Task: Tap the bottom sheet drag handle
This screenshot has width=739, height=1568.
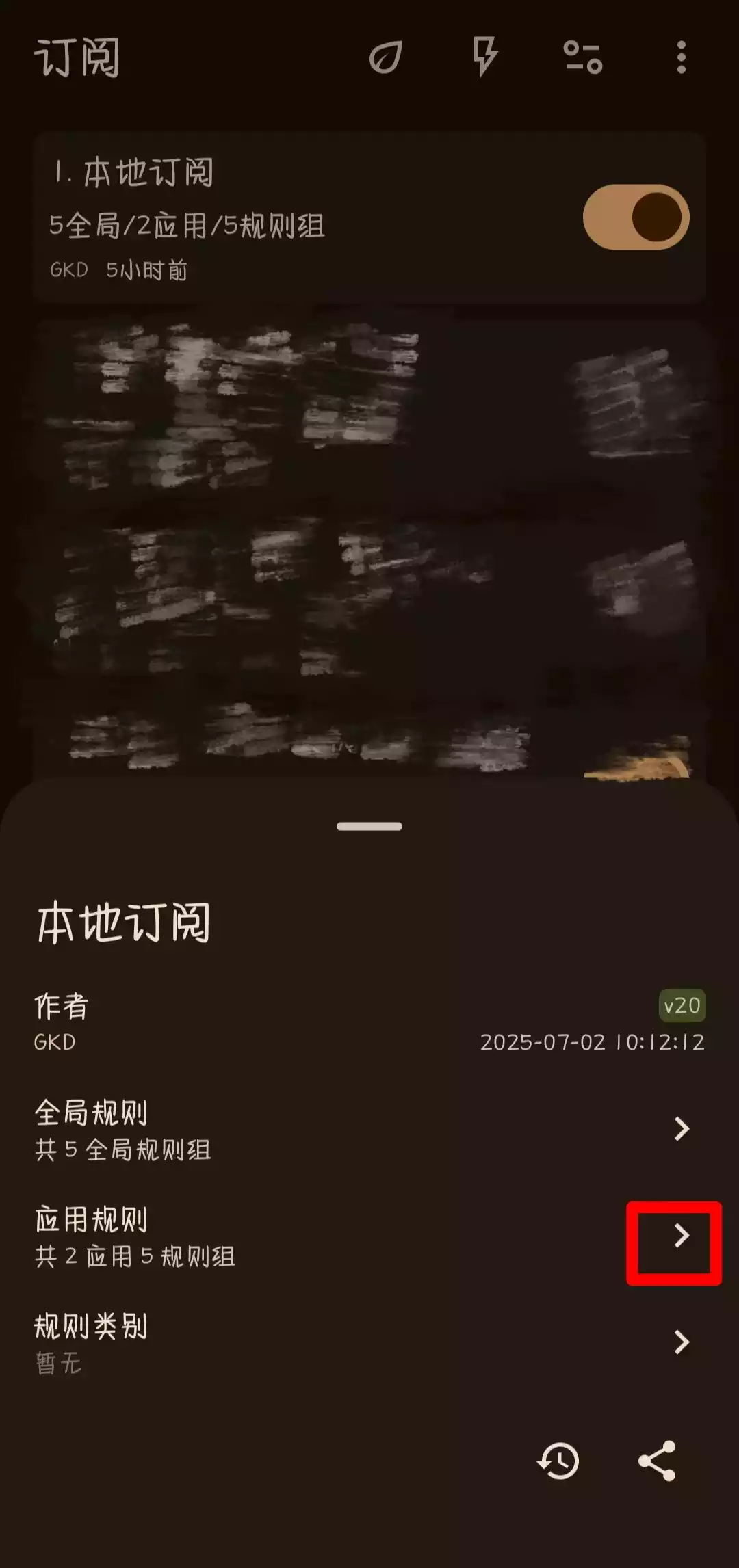Action: 369,826
